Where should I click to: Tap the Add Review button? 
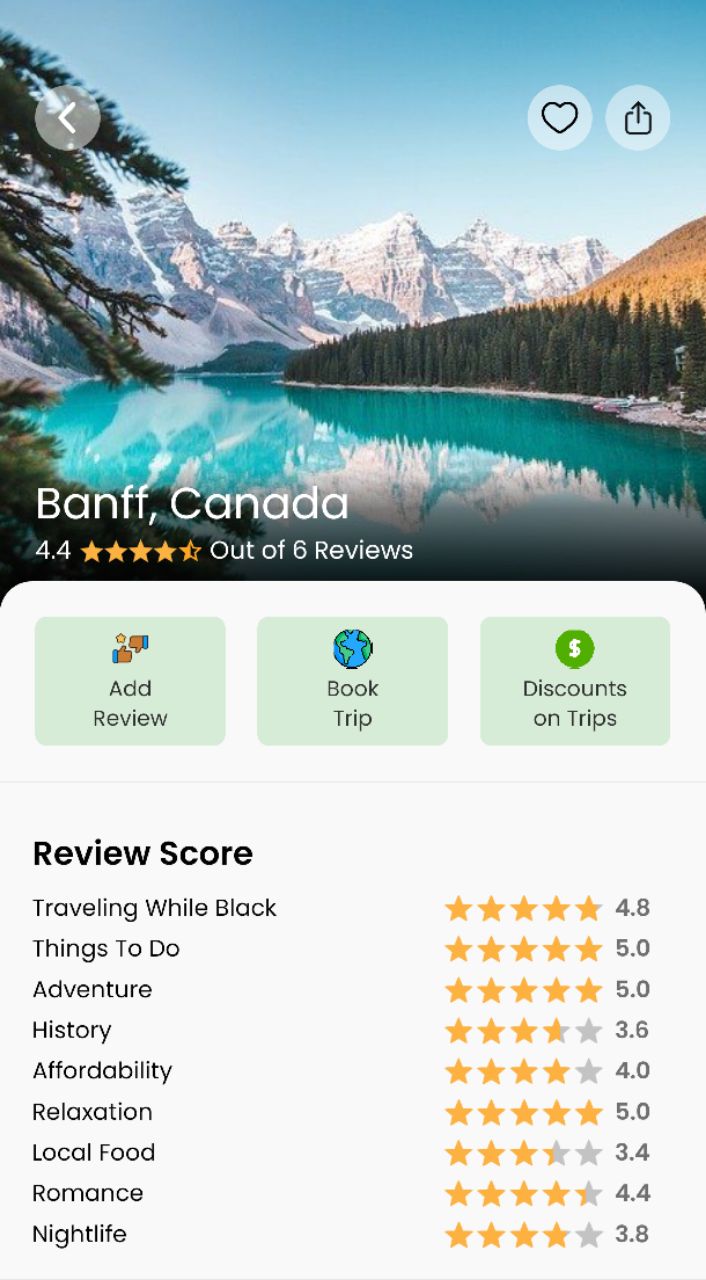tap(130, 681)
